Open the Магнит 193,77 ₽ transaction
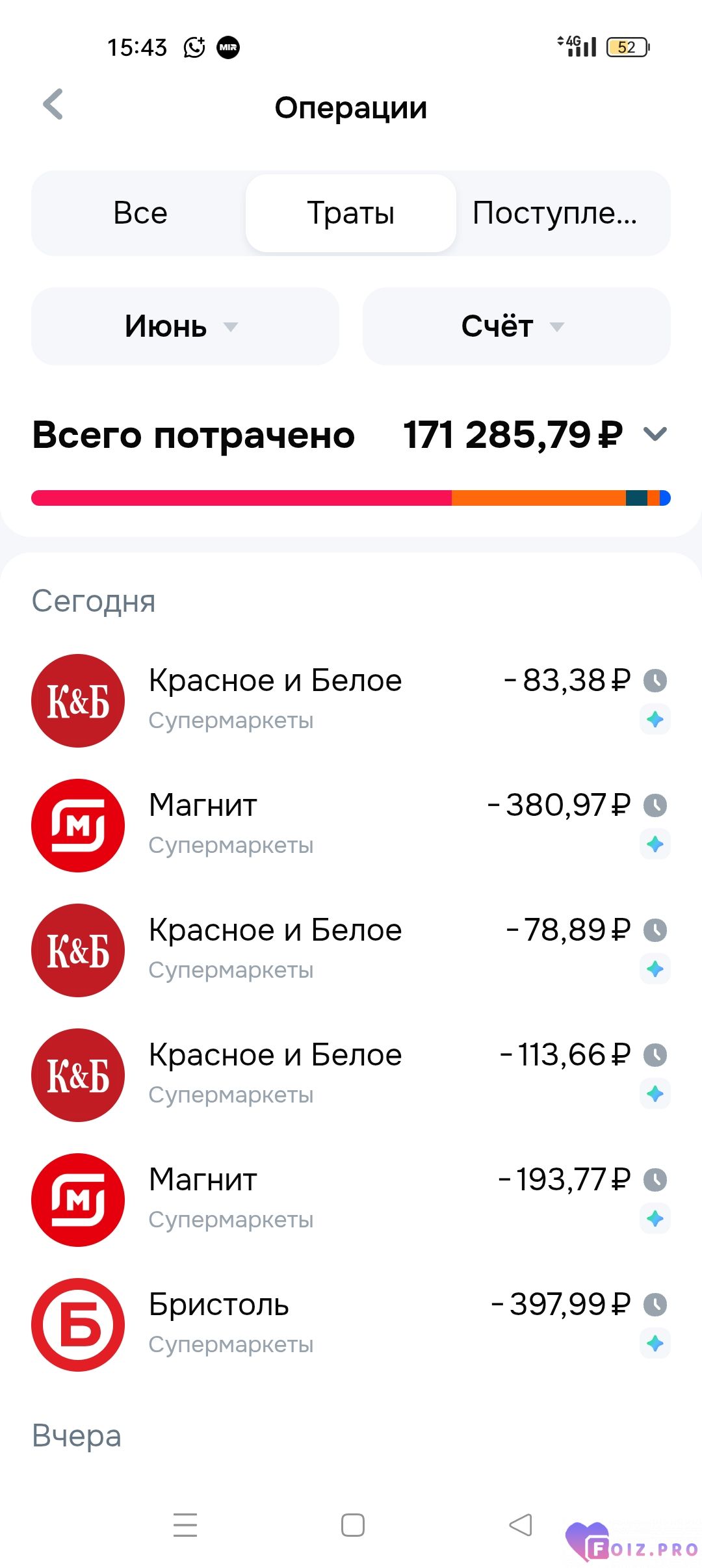The width and height of the screenshot is (702, 1568). coord(351,1200)
